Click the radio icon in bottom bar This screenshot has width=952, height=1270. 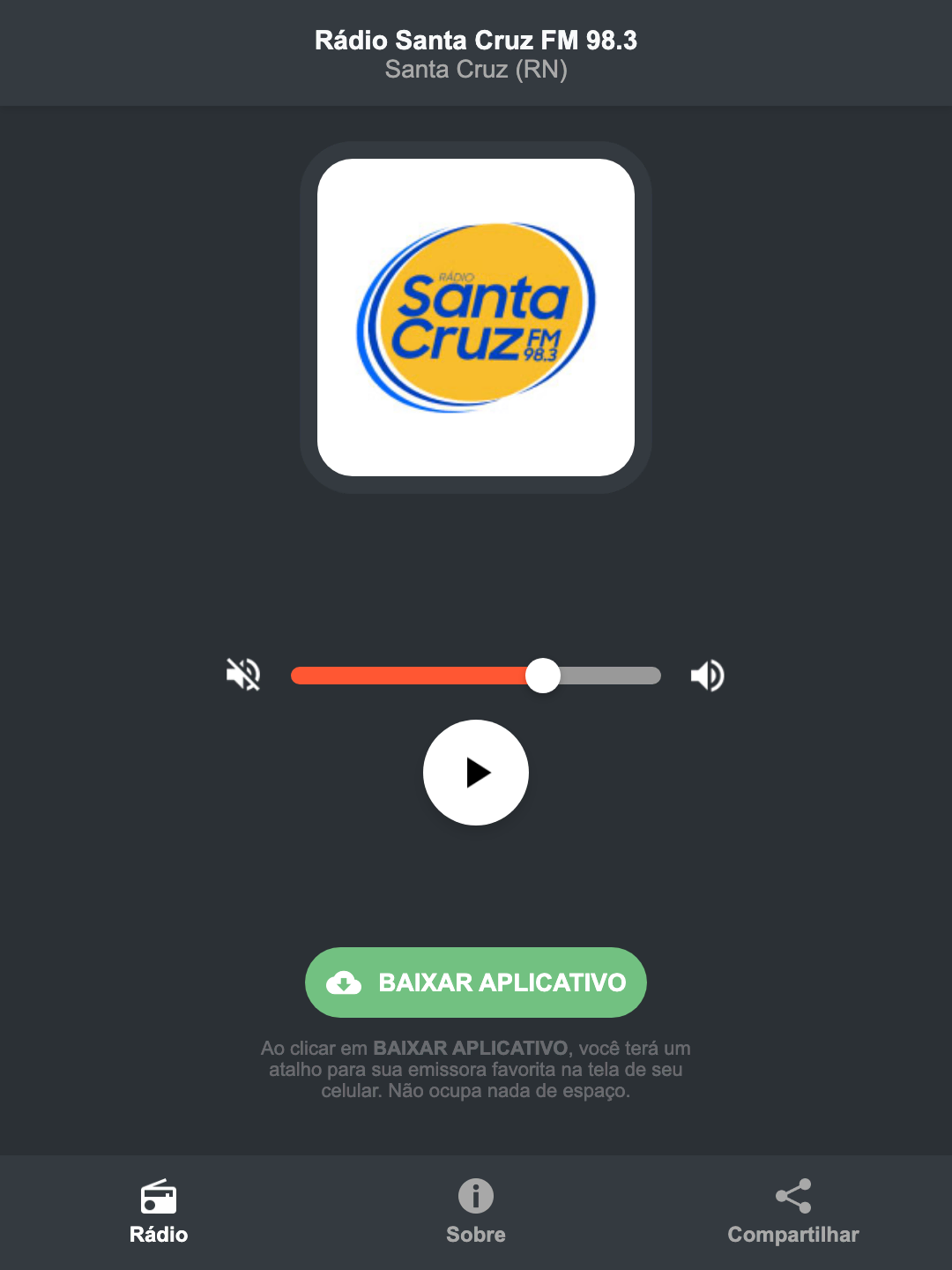159,1199
